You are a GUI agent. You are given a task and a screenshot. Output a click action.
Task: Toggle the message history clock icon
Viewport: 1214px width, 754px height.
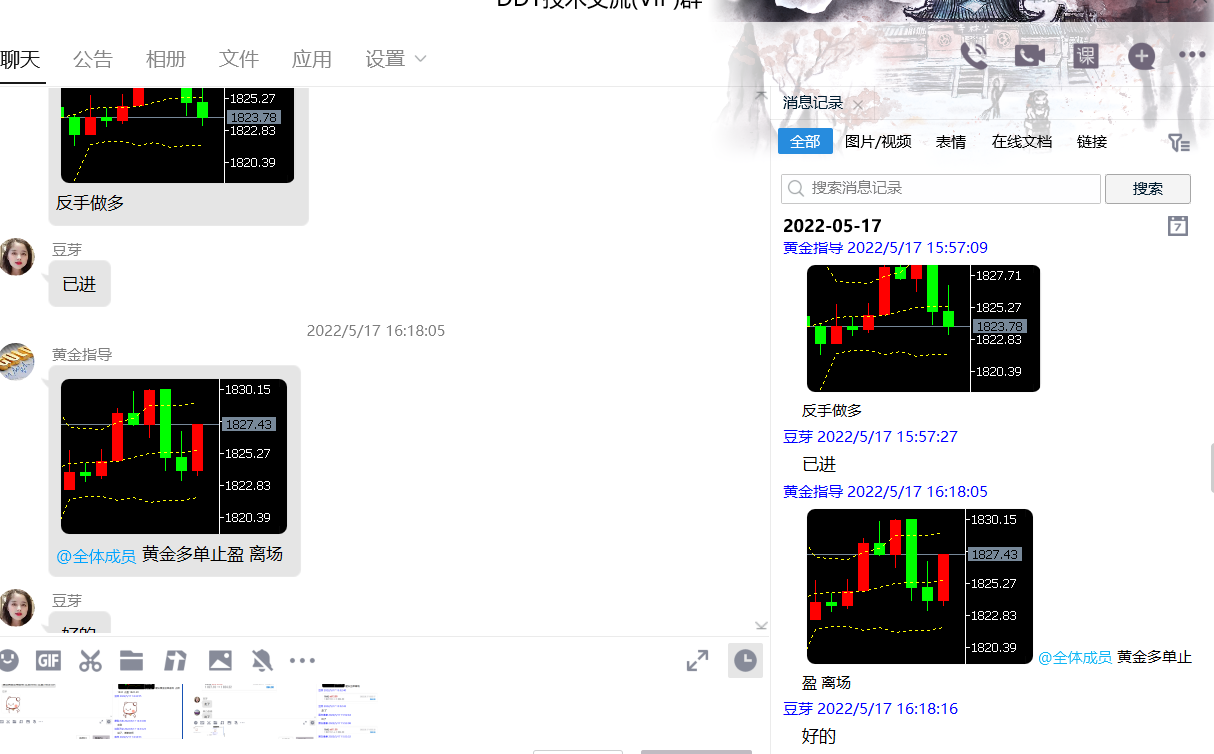tap(745, 660)
